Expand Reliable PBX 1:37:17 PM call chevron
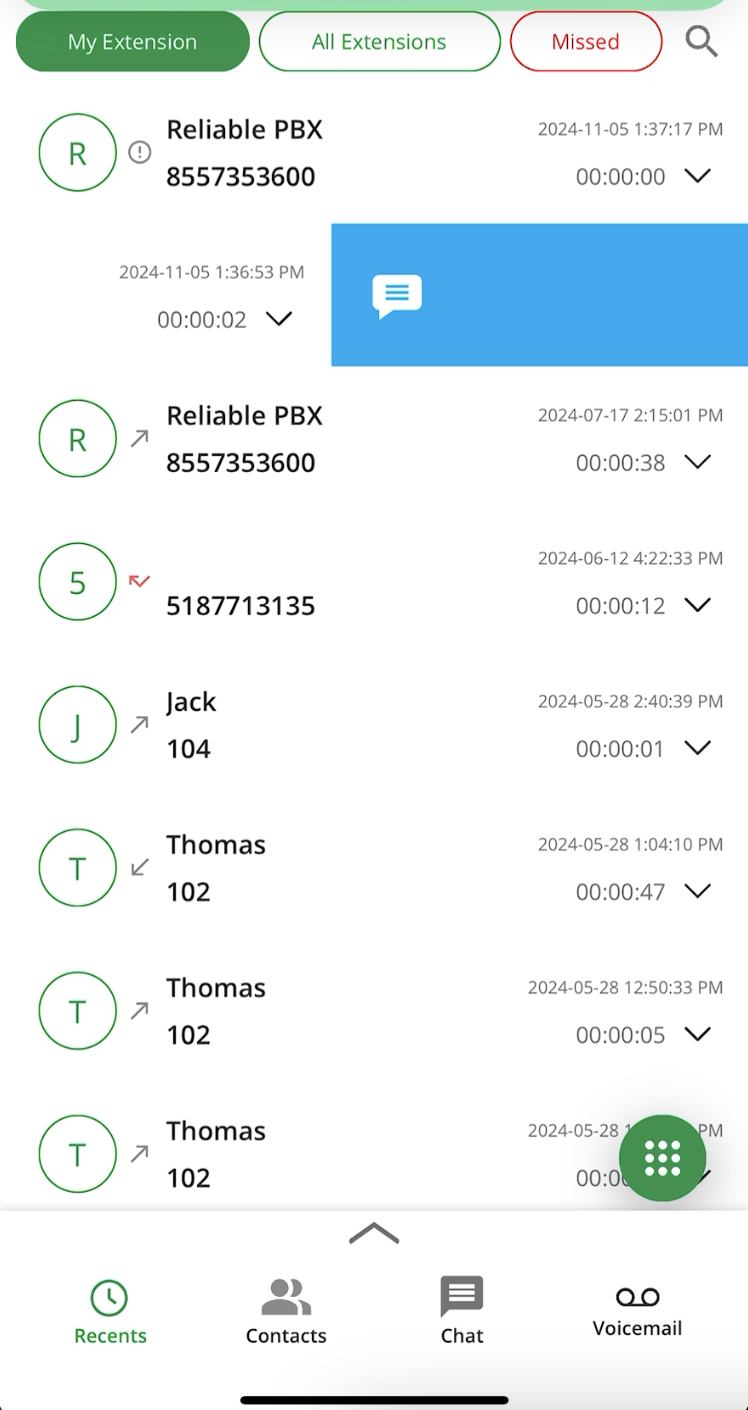This screenshot has height=1410, width=748. [x=697, y=176]
